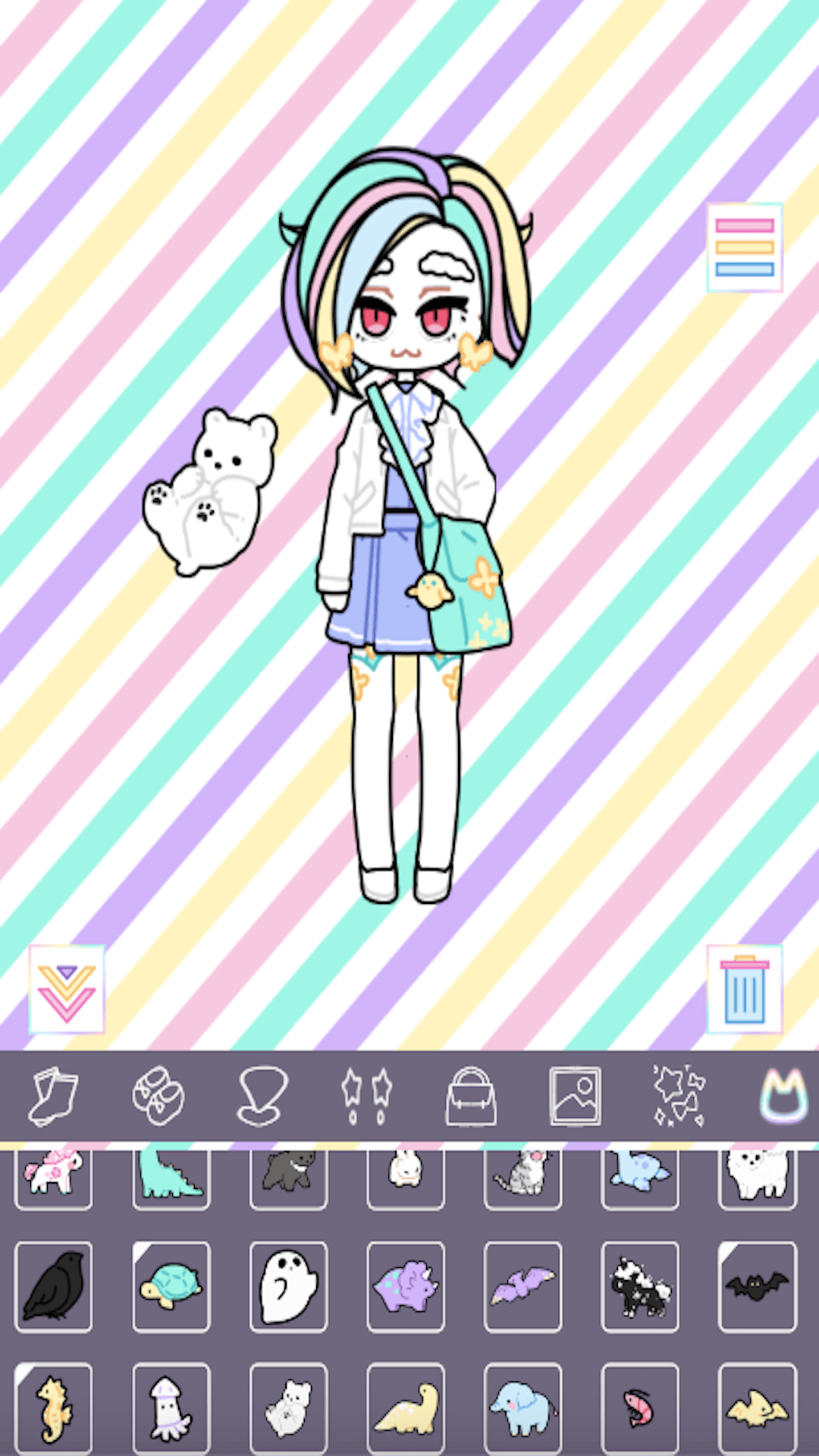Image resolution: width=819 pixels, height=1456 pixels.
Task: Select the black and white horse pet
Action: [640, 1287]
